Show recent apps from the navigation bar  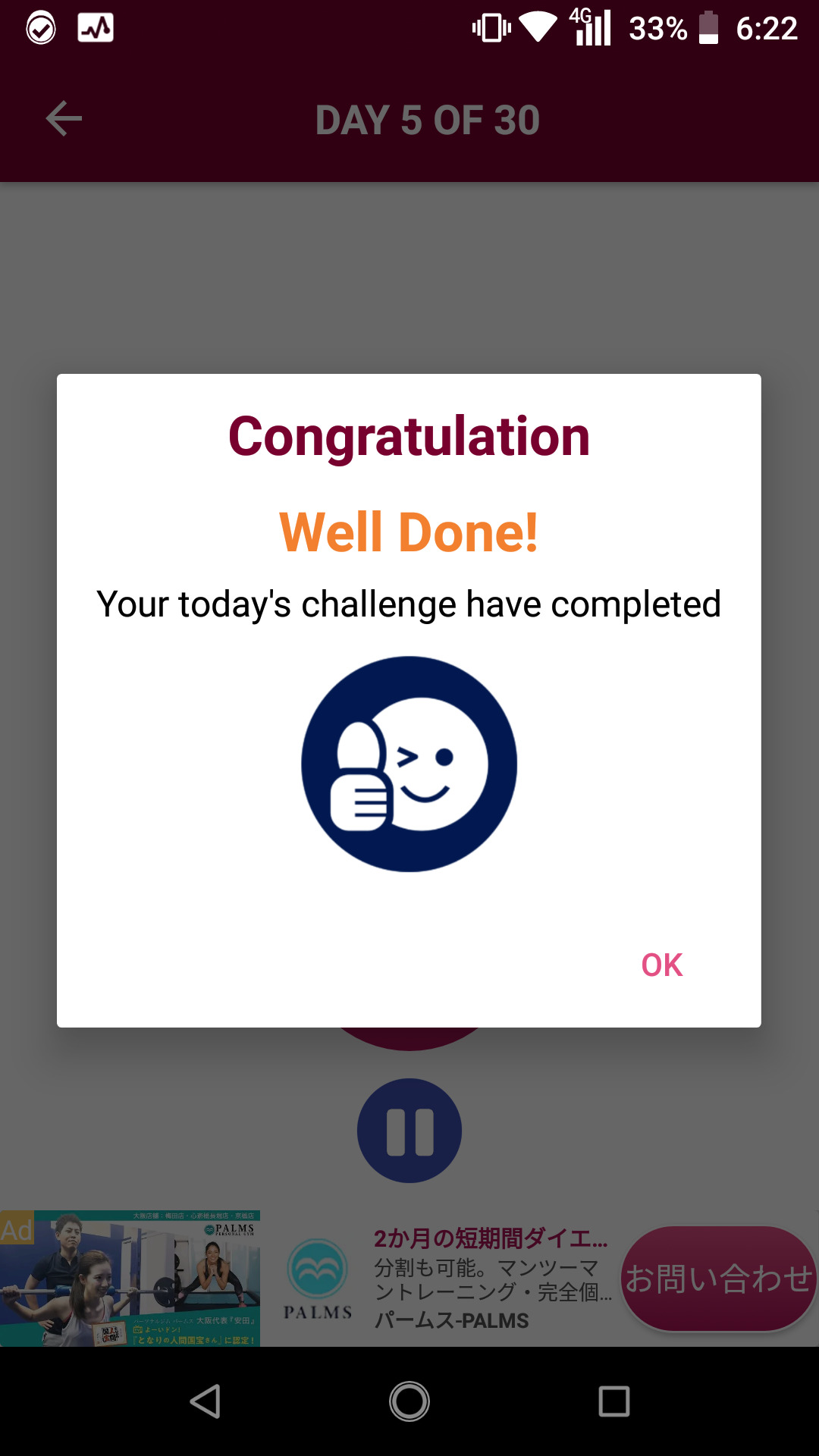pos(613,1401)
